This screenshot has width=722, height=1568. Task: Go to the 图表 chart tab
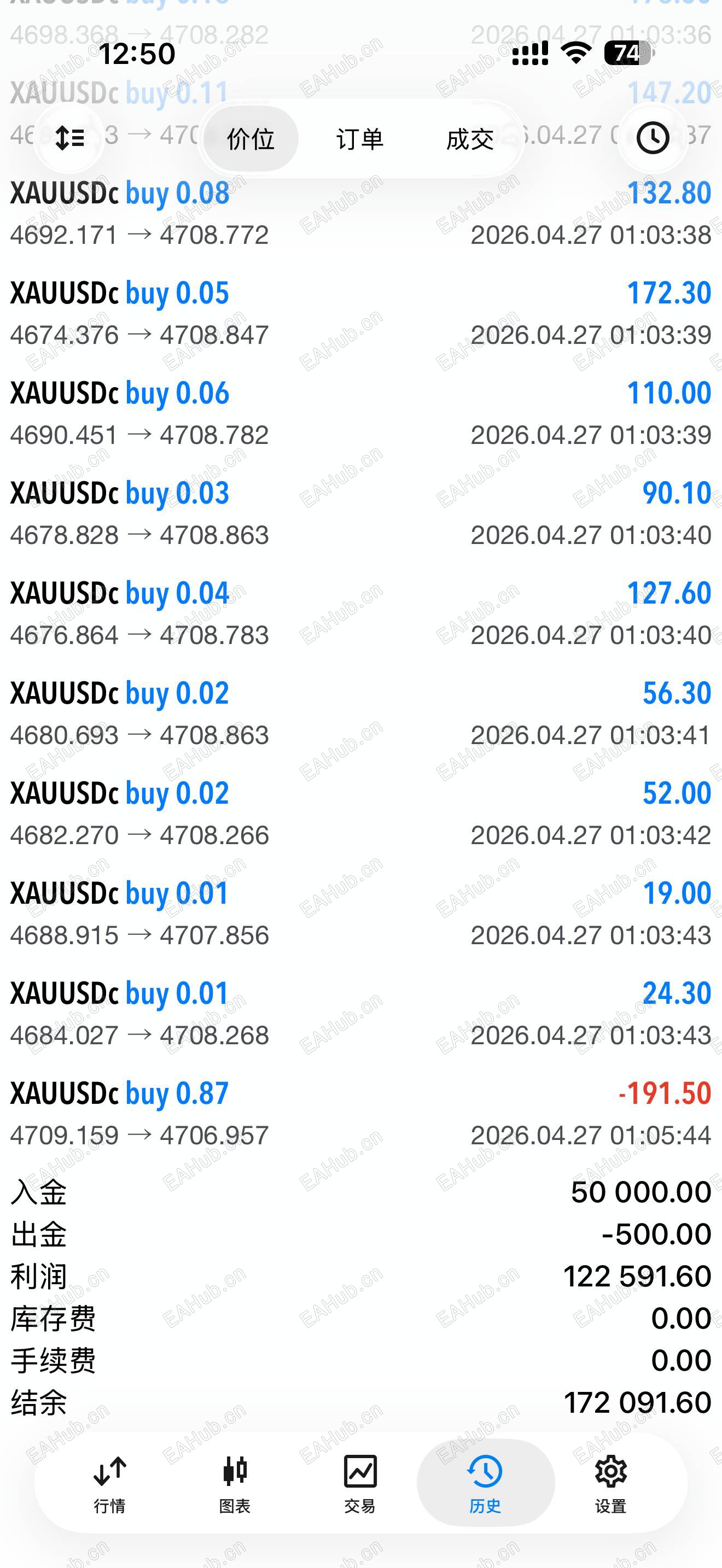point(234,1483)
